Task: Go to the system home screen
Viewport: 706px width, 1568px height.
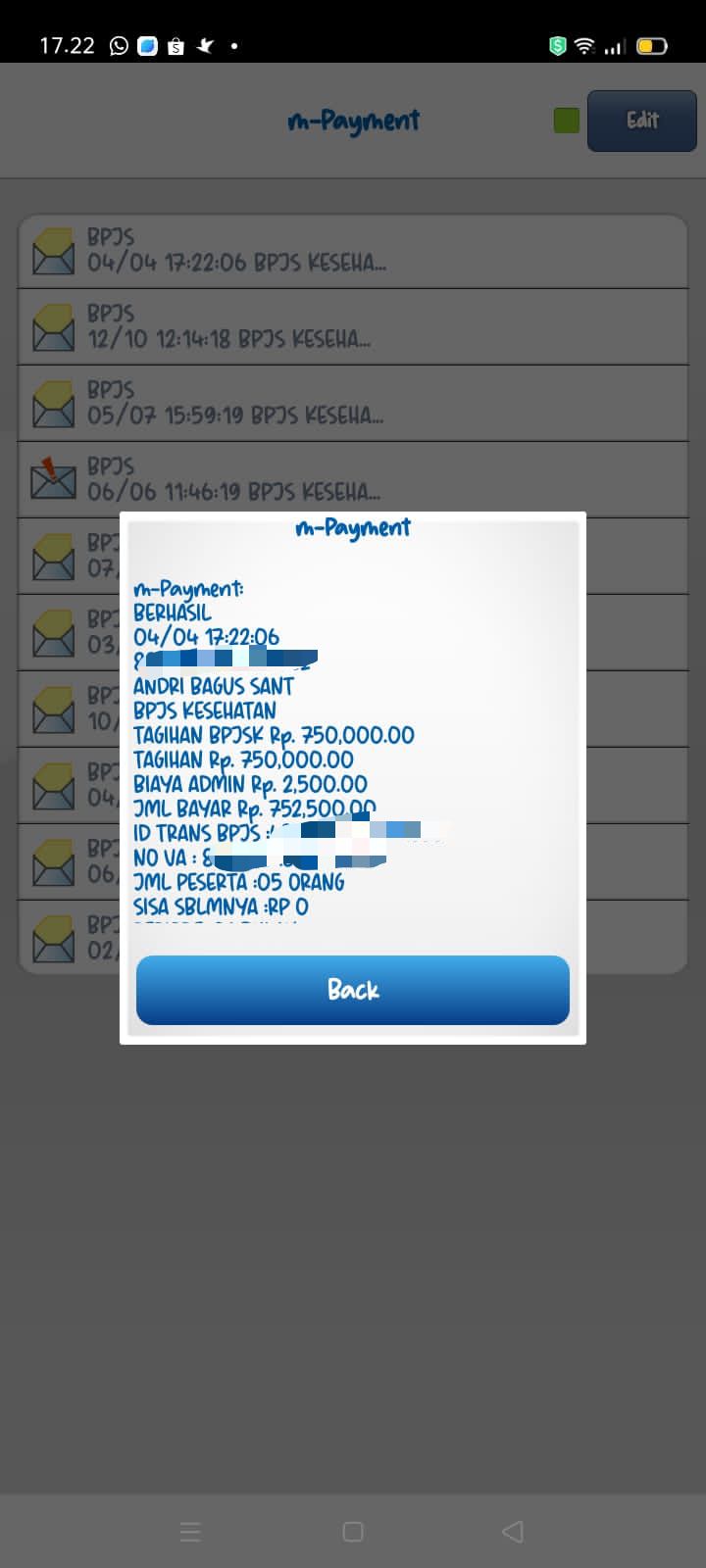Action: pos(353,1532)
